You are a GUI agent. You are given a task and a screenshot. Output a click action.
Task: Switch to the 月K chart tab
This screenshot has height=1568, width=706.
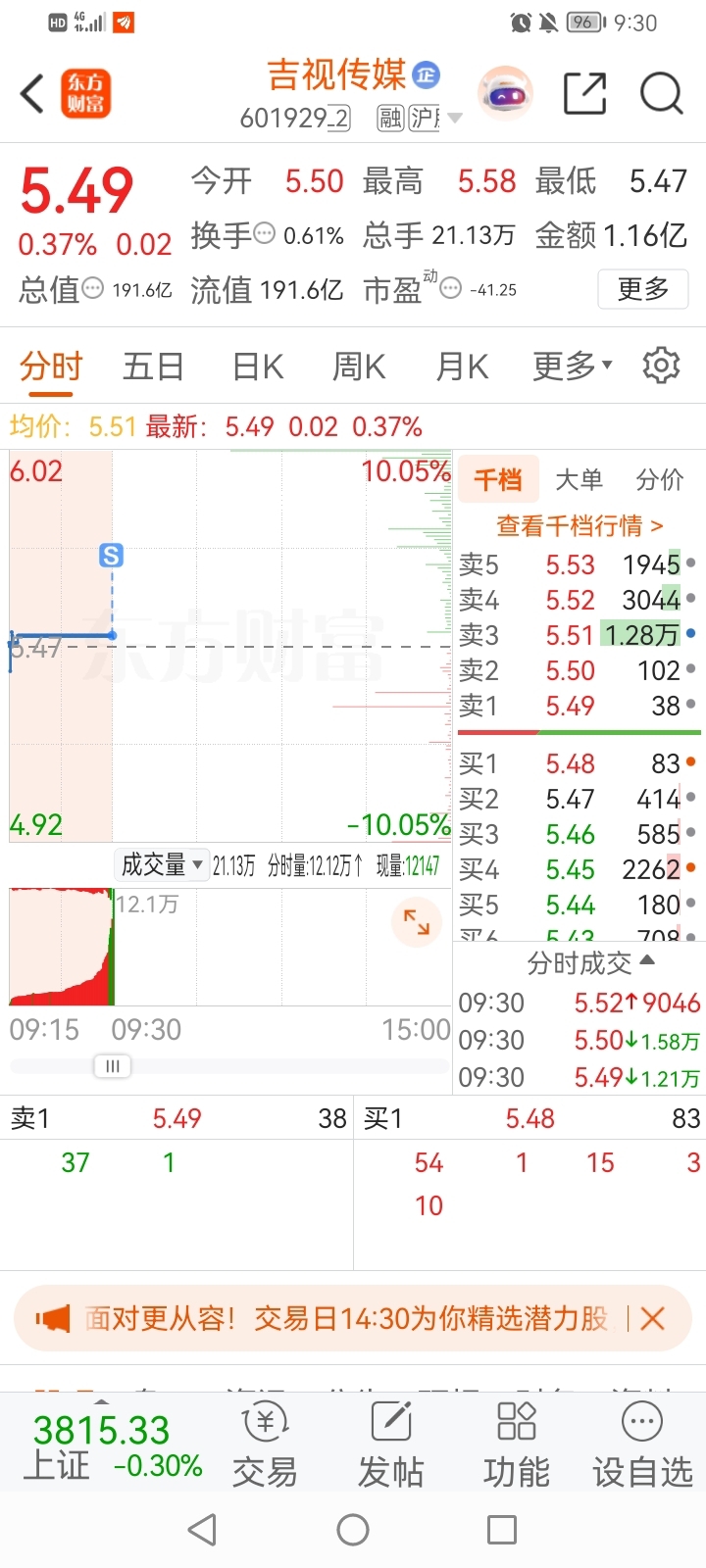point(462,367)
